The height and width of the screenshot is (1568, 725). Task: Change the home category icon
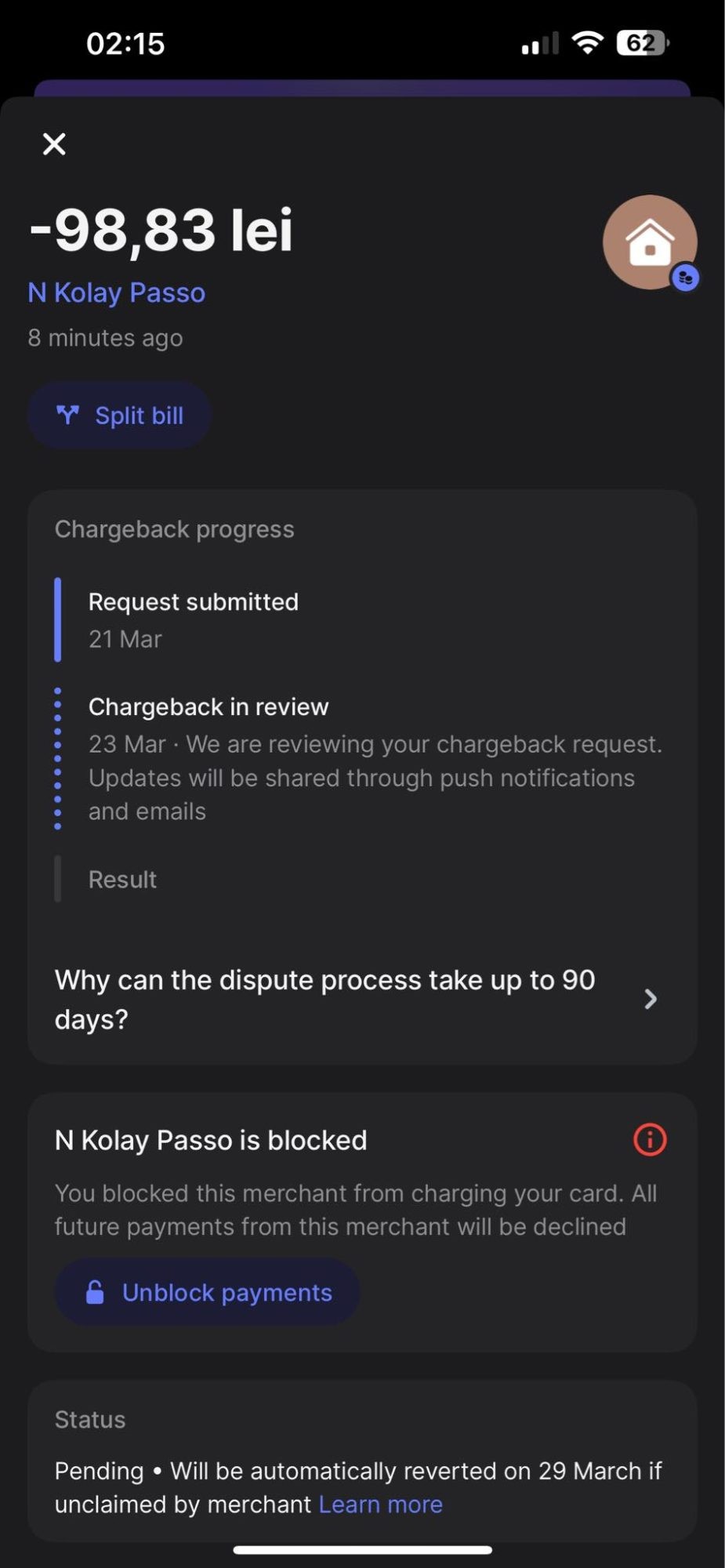coord(650,242)
